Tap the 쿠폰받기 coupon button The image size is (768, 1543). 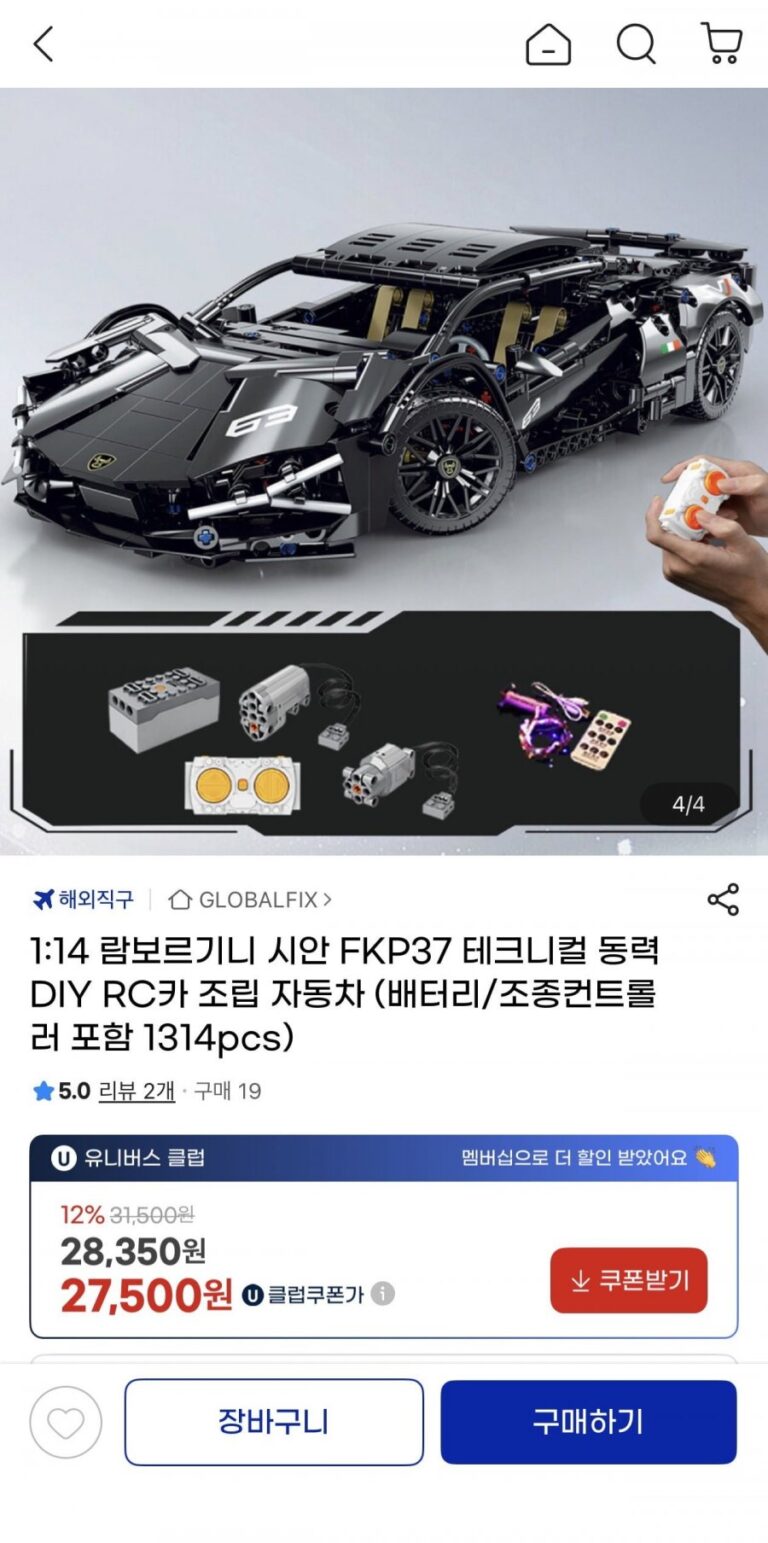point(628,1280)
